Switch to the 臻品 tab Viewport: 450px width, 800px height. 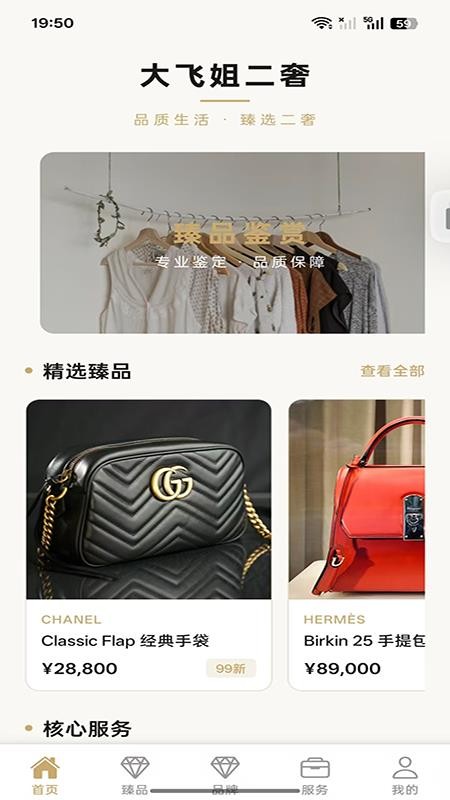(x=135, y=776)
